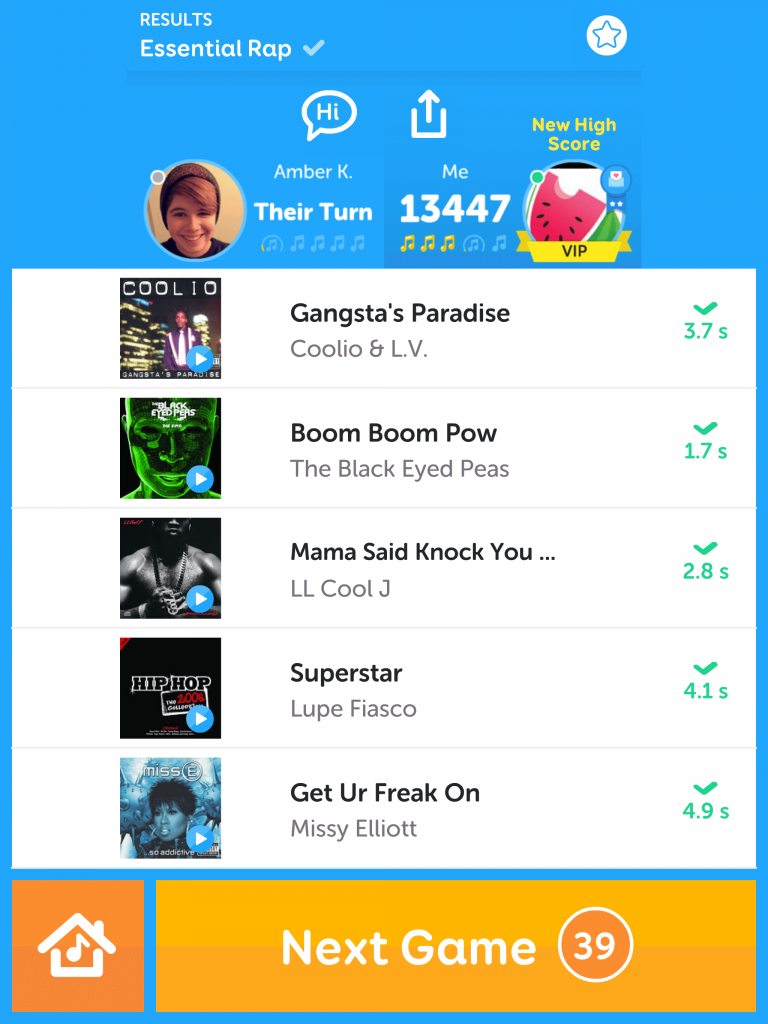Play the Mama Said Knock You Out preview
This screenshot has height=1024, width=768.
200,599
